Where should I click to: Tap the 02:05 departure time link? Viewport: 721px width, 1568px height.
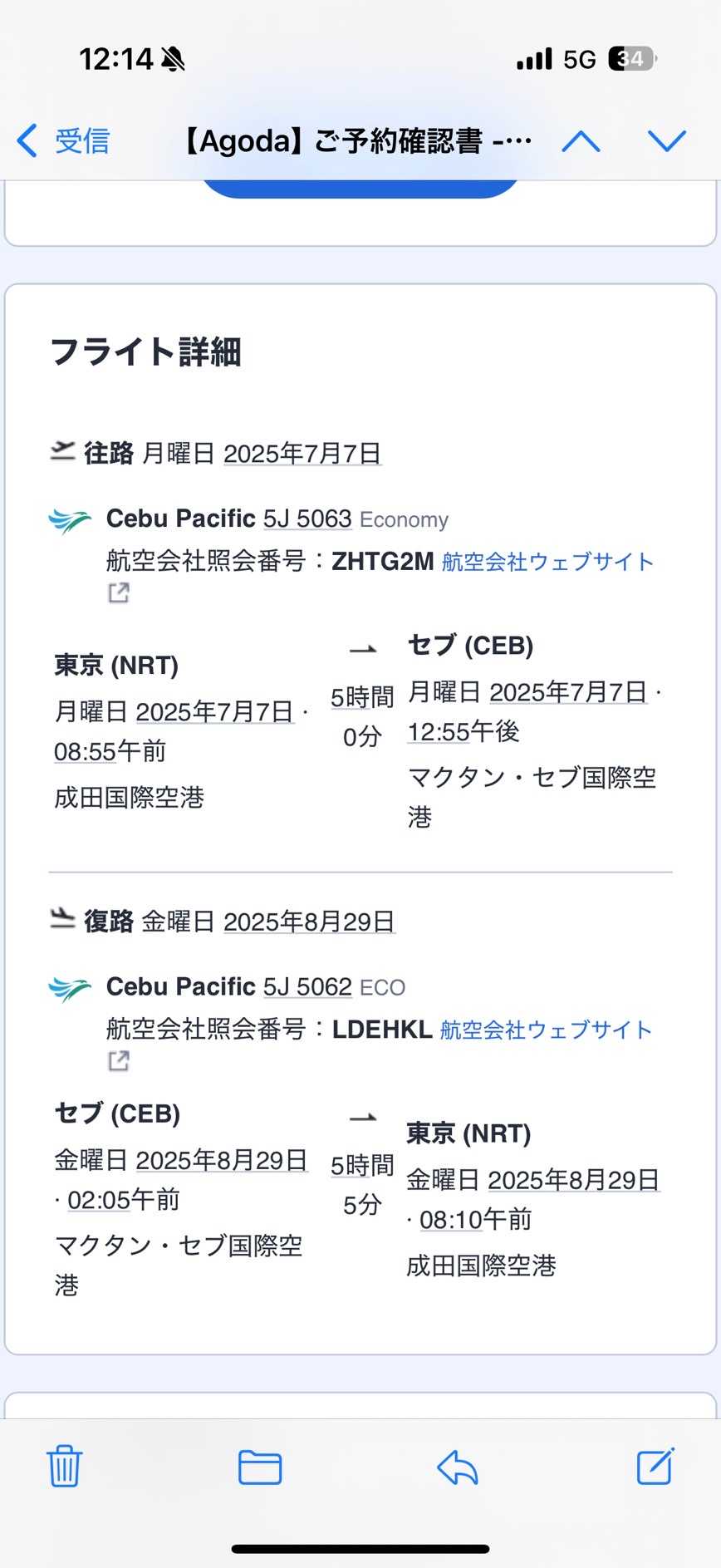click(x=99, y=1200)
